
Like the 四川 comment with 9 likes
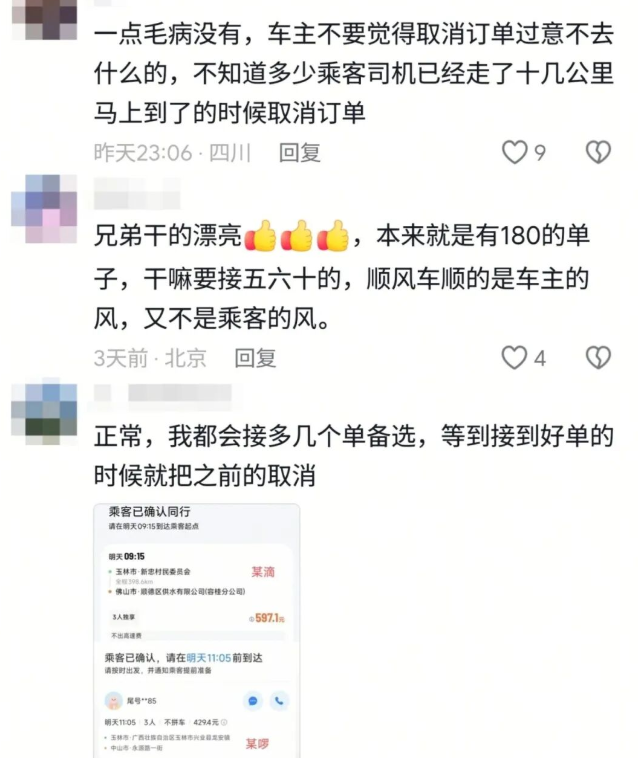click(x=514, y=152)
